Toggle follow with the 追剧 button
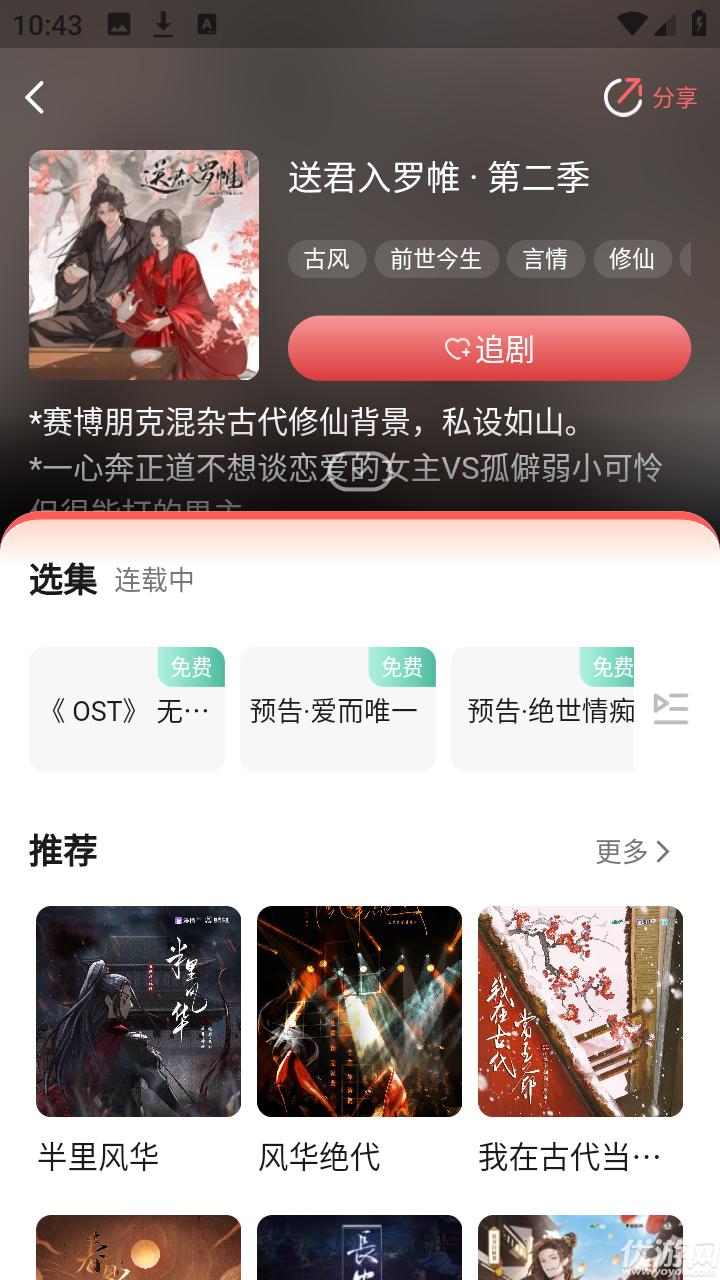 click(489, 349)
